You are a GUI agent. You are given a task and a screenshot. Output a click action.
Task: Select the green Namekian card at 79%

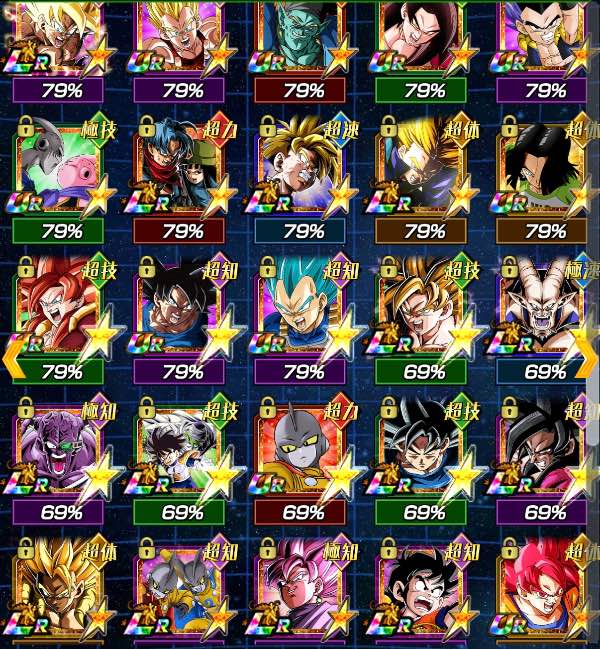click(300, 35)
